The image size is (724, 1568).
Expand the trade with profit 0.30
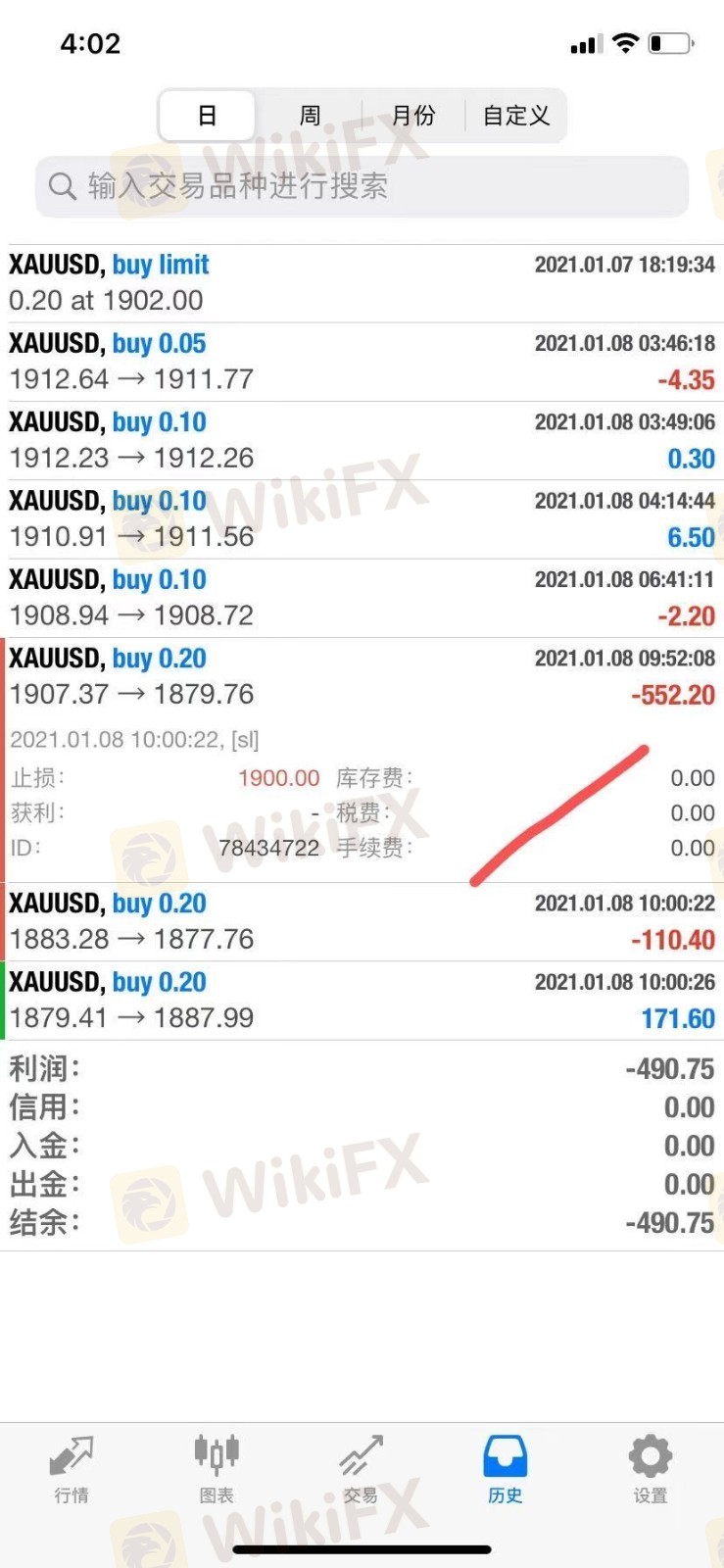362,440
